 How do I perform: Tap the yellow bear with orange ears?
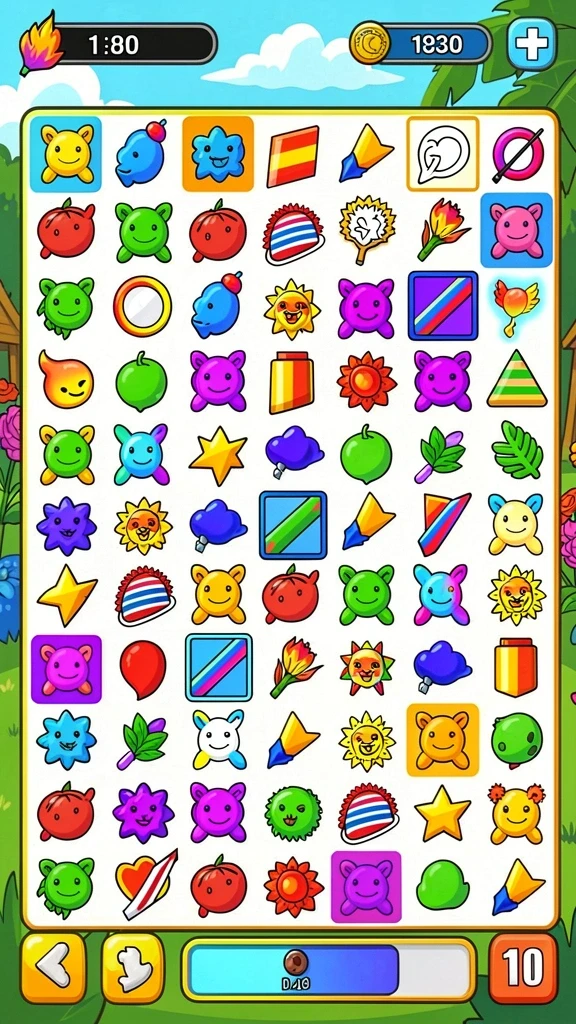pyautogui.click(x=516, y=814)
